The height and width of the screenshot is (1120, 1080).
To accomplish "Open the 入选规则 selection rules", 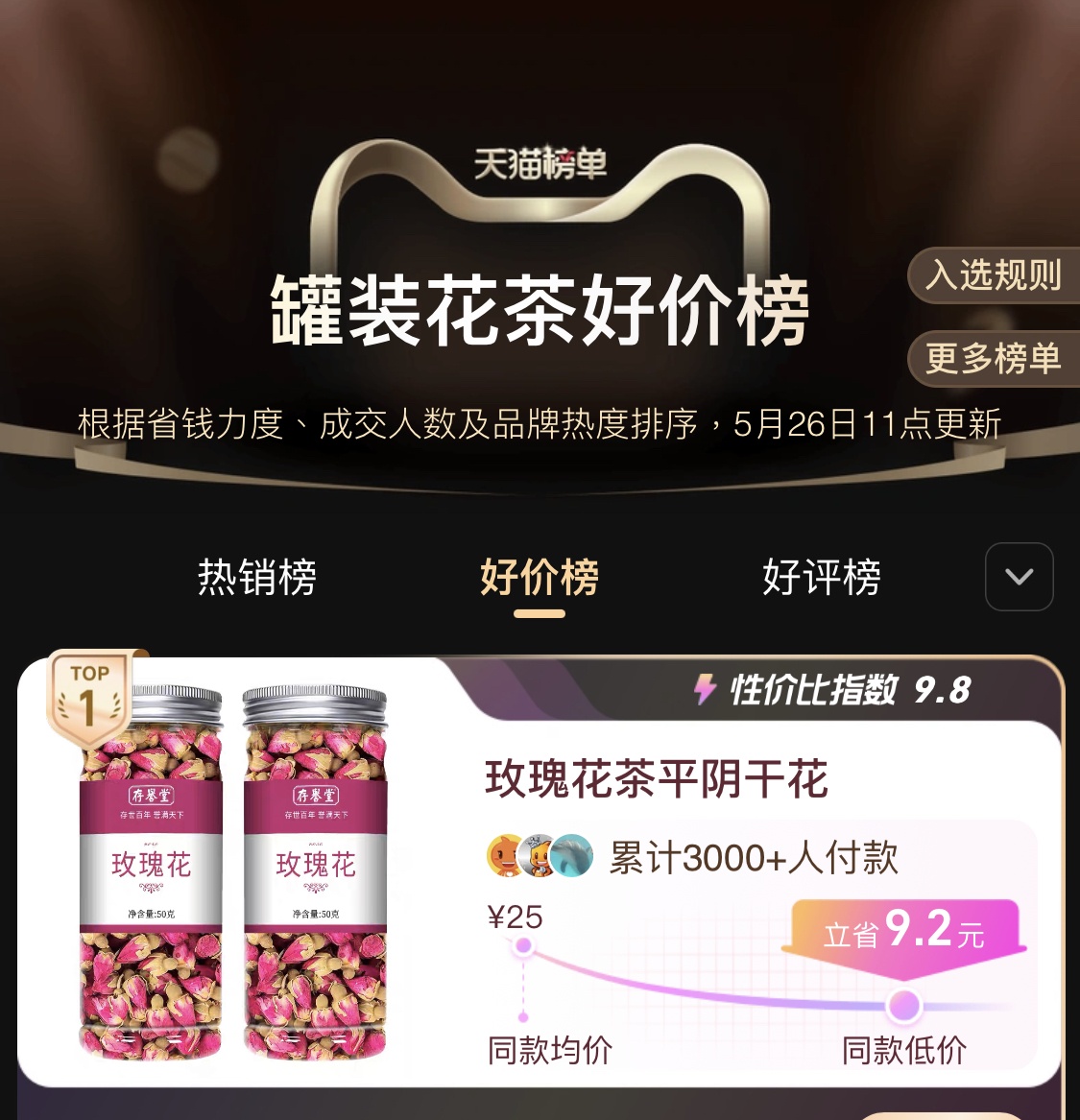I will pyautogui.click(x=993, y=276).
